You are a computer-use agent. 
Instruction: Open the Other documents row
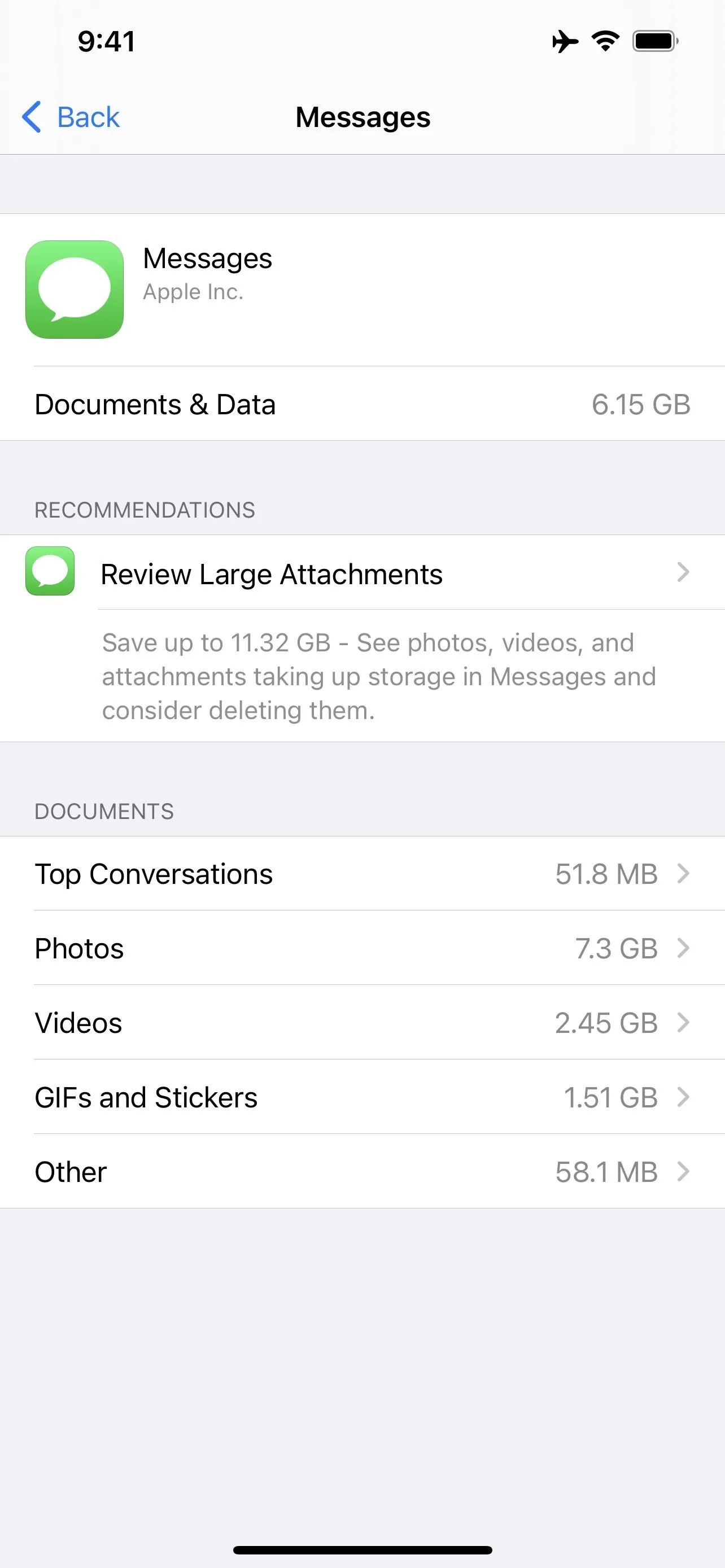coord(362,1171)
